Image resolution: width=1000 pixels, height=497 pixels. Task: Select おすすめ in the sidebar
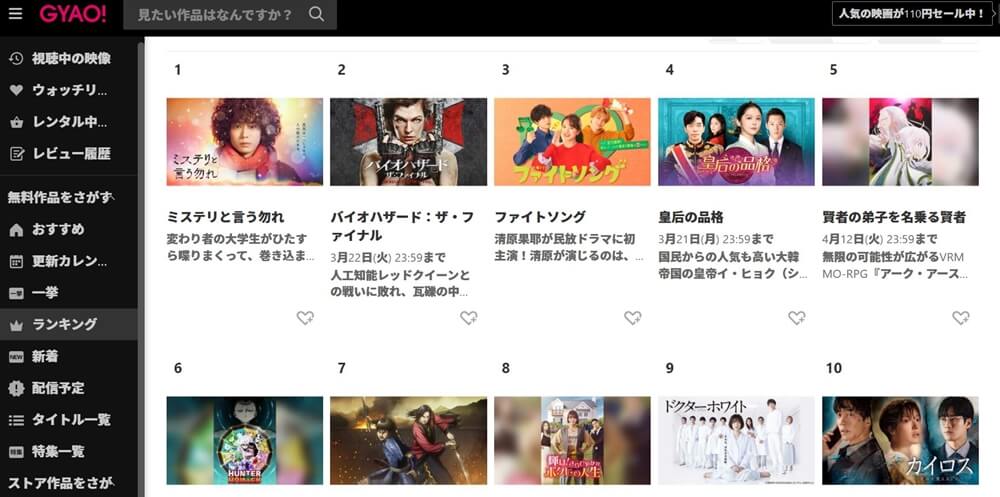(x=57, y=229)
